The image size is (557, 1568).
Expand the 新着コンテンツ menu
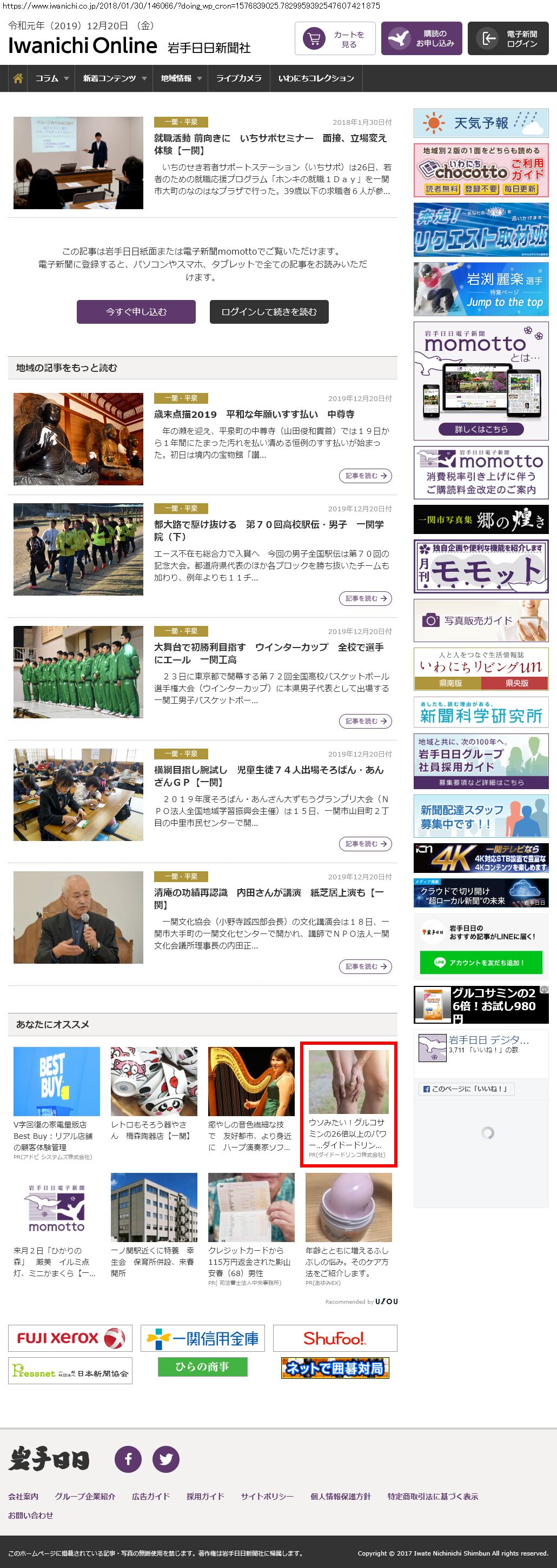(115, 78)
